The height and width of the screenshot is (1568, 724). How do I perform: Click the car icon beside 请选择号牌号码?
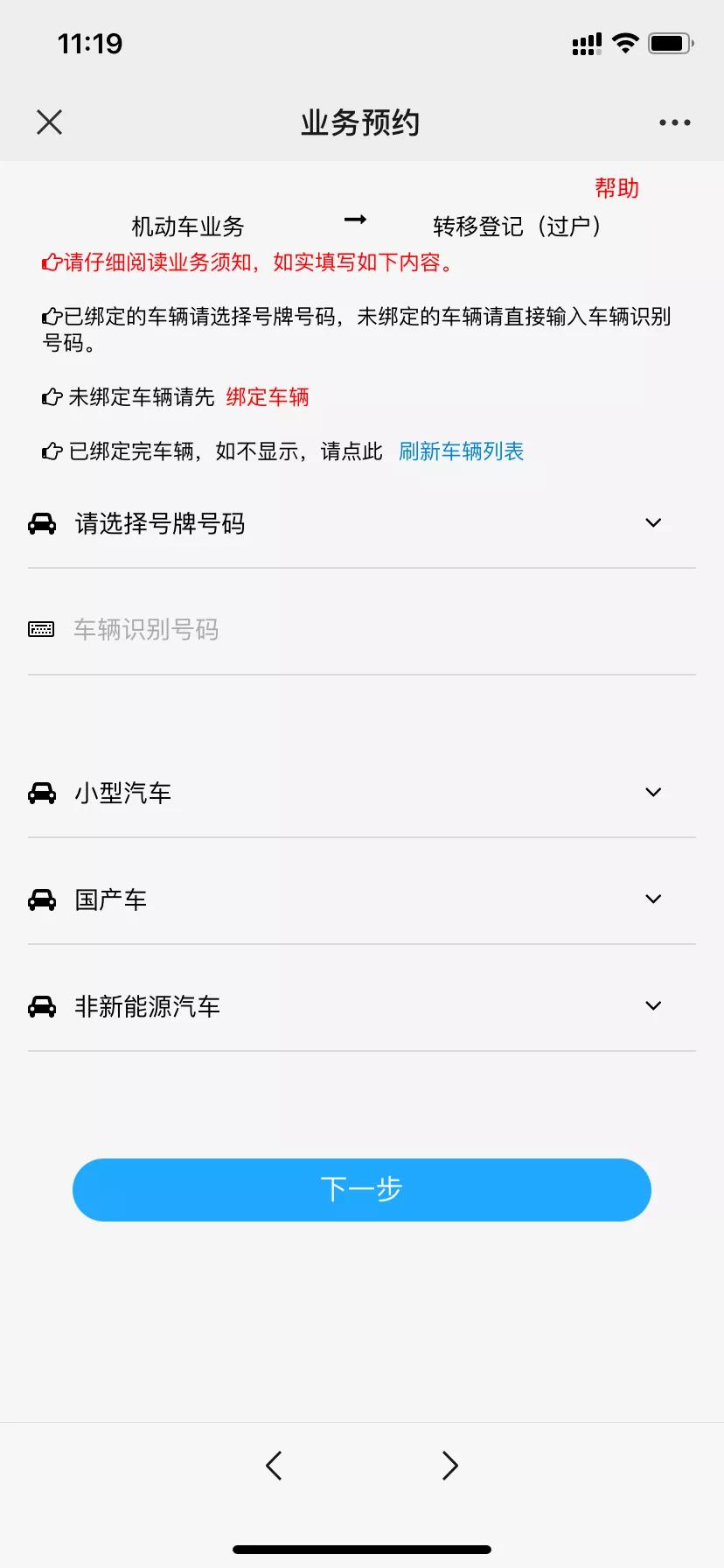[x=42, y=522]
